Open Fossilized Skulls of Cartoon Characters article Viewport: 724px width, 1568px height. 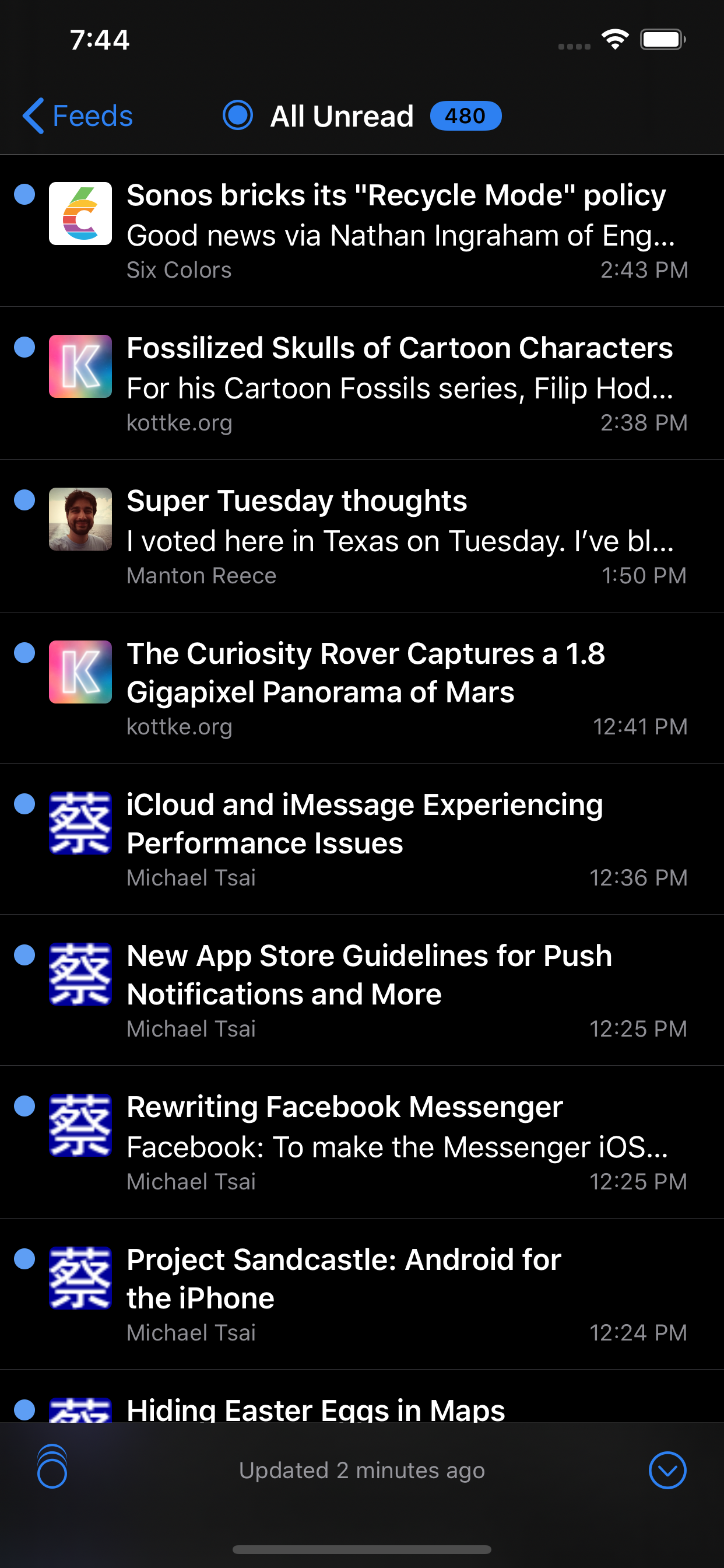362,383
